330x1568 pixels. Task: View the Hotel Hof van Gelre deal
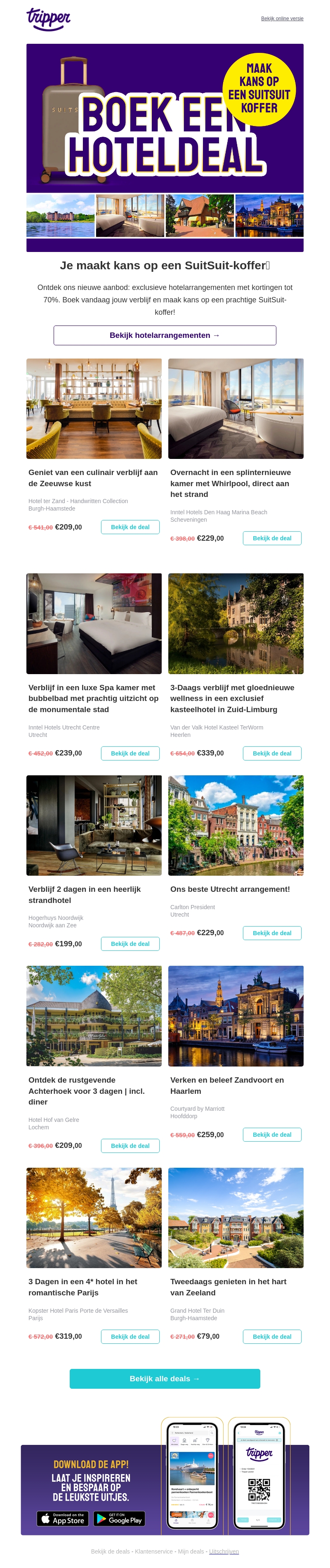[x=130, y=1145]
